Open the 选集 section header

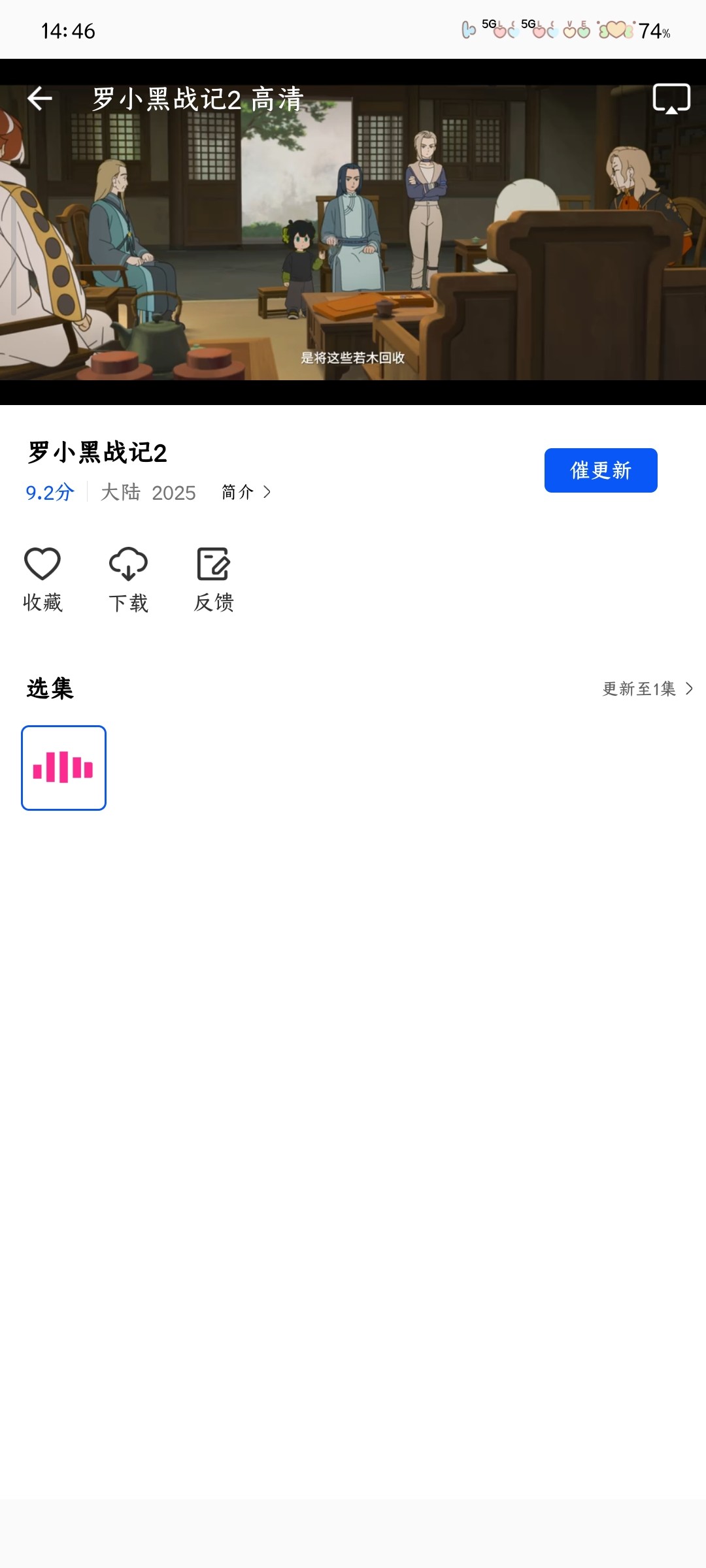[50, 688]
